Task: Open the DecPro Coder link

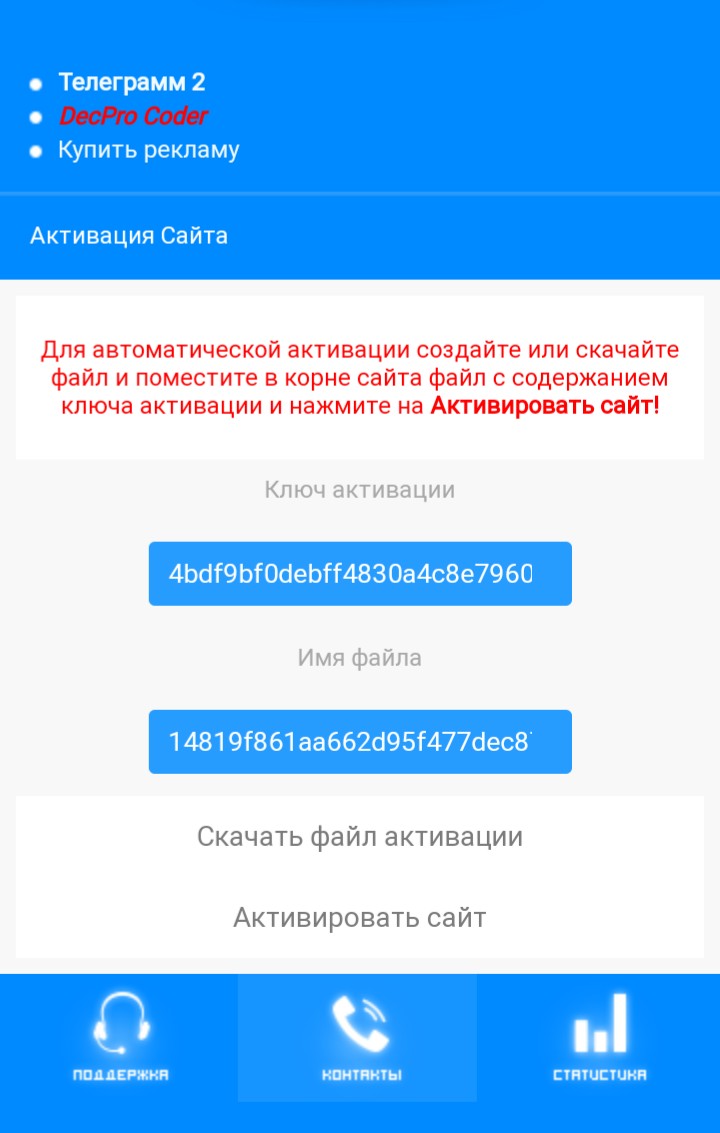Action: pyautogui.click(x=133, y=116)
